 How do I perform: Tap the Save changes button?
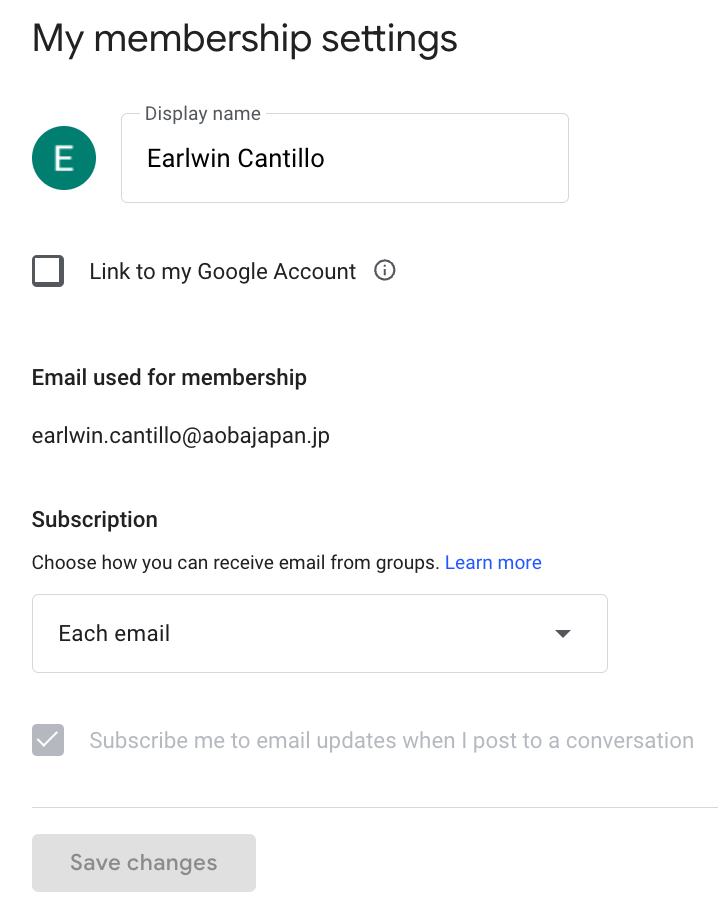[144, 863]
